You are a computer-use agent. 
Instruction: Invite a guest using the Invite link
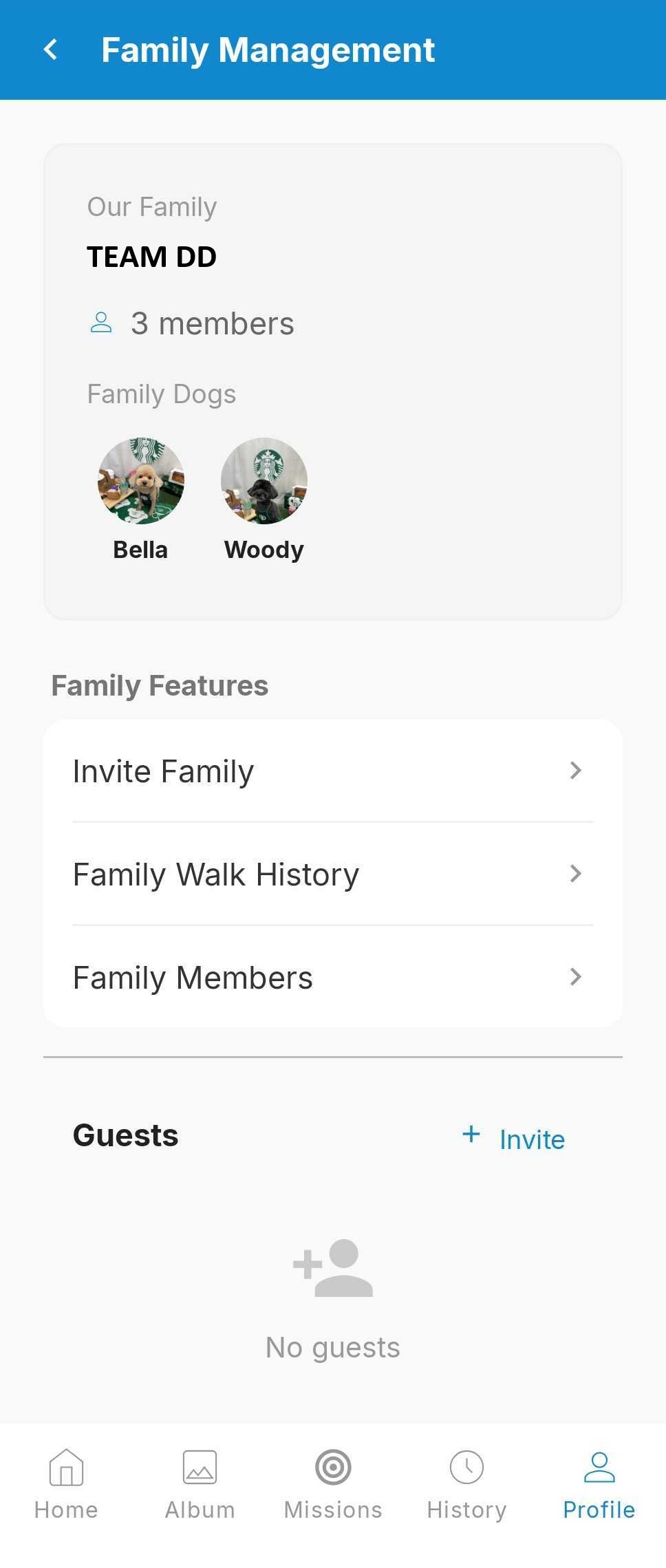click(x=532, y=1139)
